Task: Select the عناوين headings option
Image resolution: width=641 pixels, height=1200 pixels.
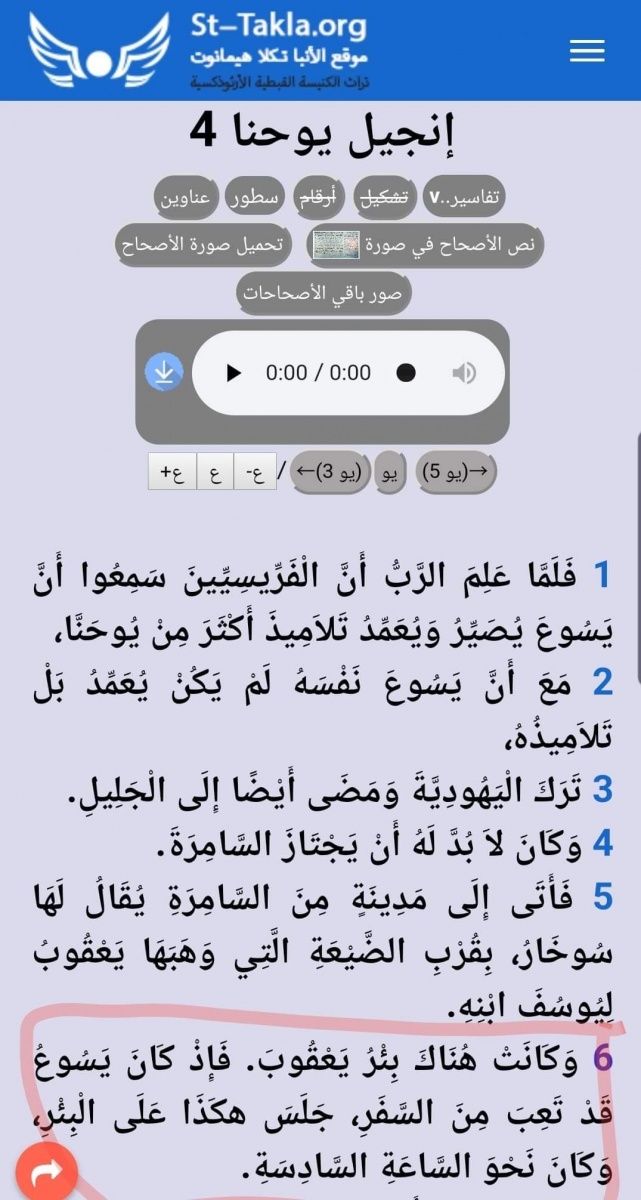Action: [187, 197]
